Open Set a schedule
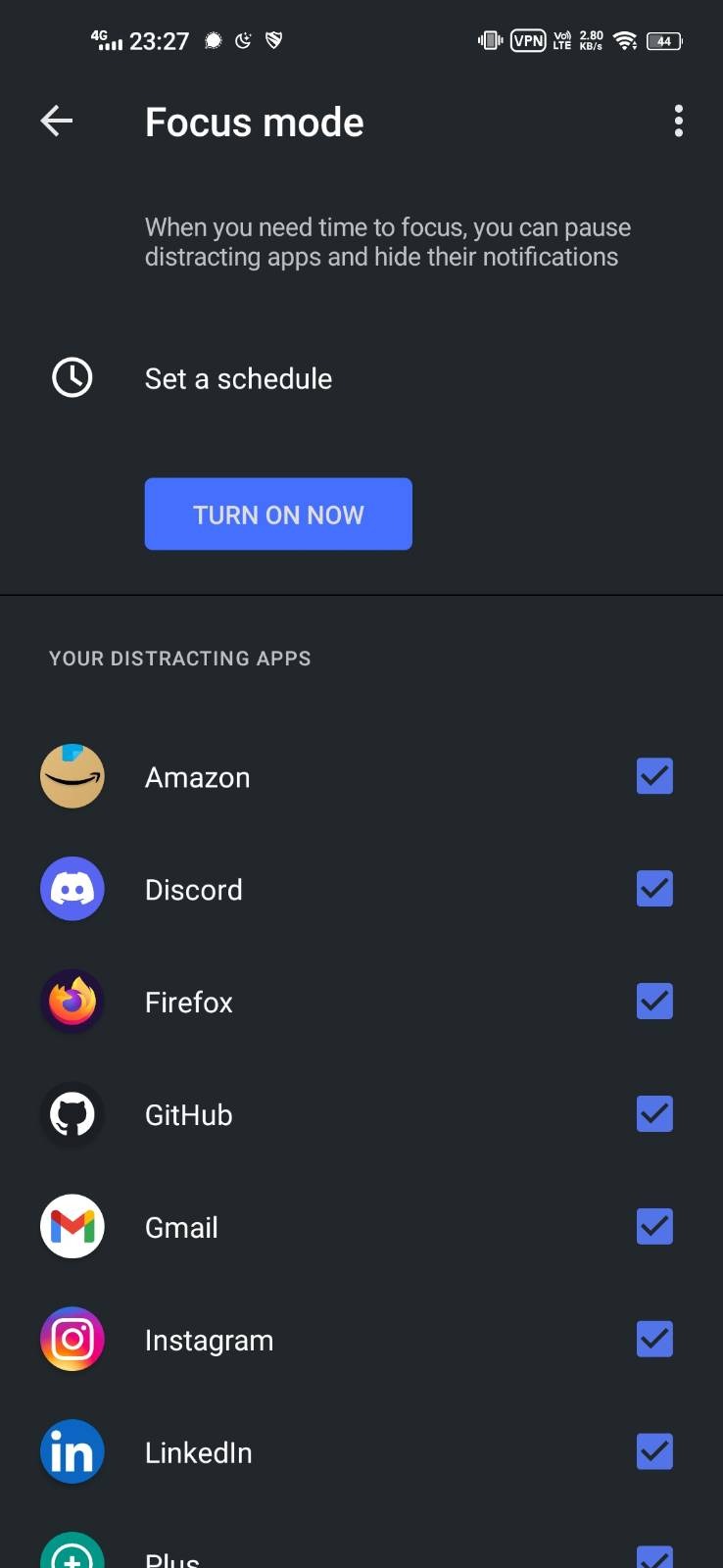Image resolution: width=723 pixels, height=1568 pixels. [x=238, y=378]
